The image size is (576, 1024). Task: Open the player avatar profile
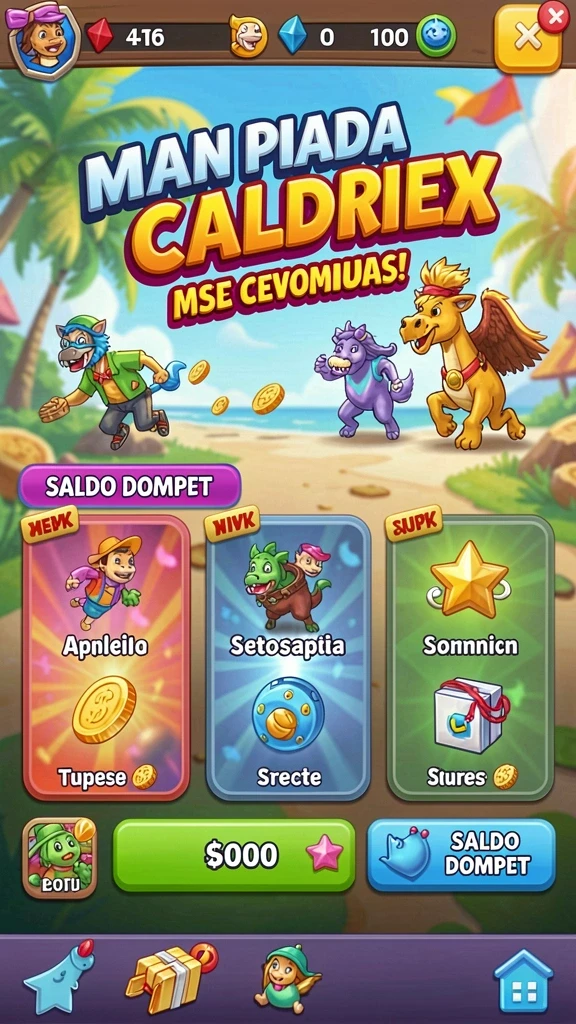(x=43, y=37)
